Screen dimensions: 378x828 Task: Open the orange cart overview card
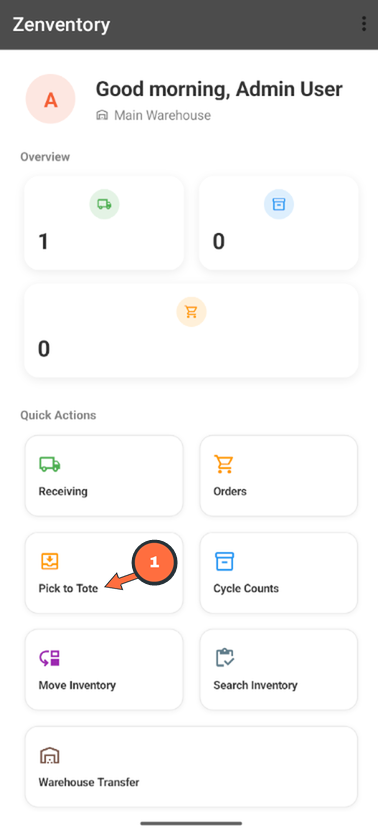191,331
